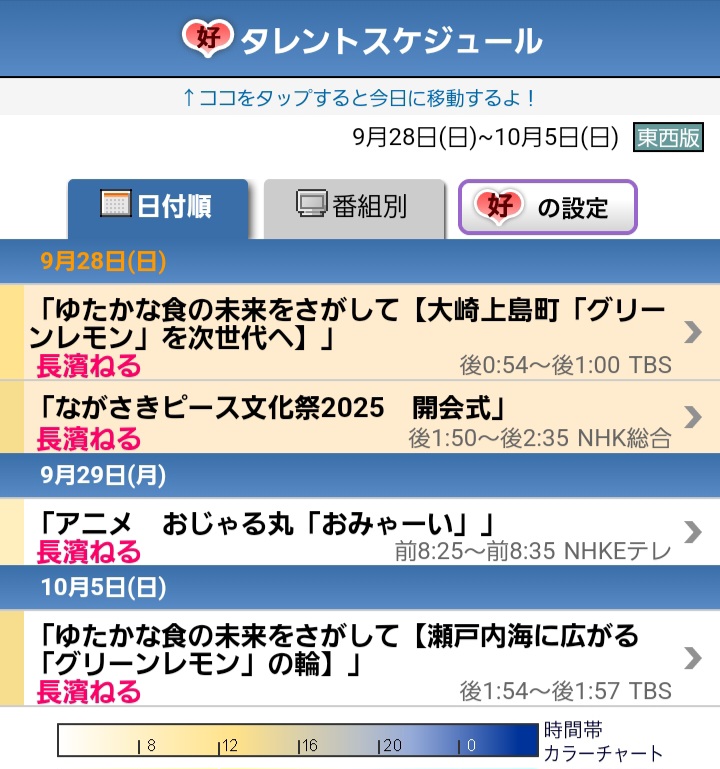The height and width of the screenshot is (769, 720).
Task: Tap the 東西版 region button
Action: pyautogui.click(x=668, y=138)
